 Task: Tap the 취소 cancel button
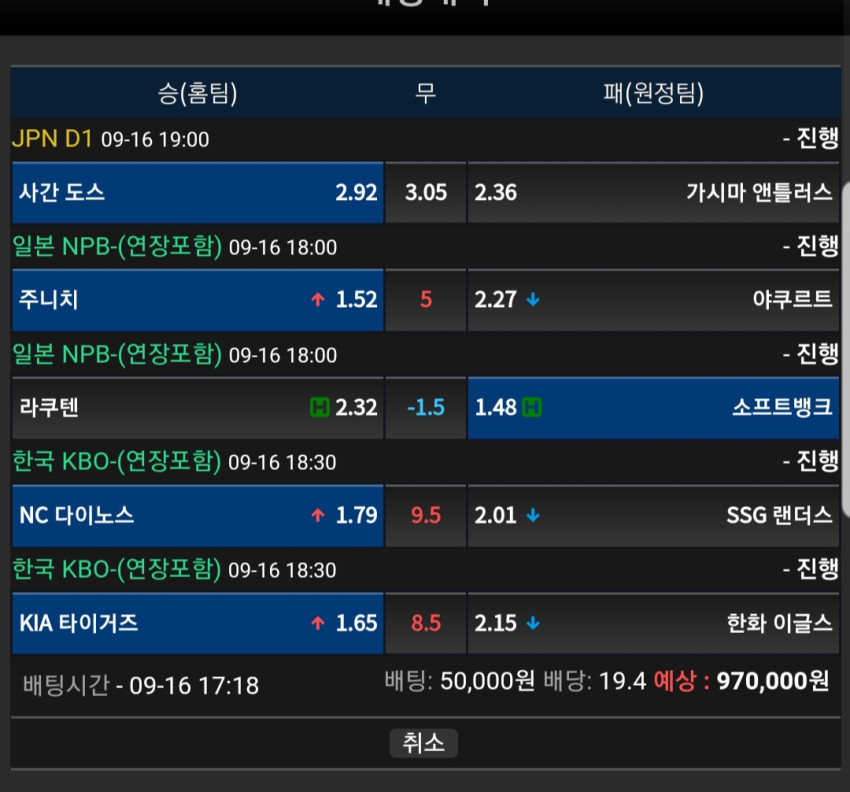coord(423,743)
